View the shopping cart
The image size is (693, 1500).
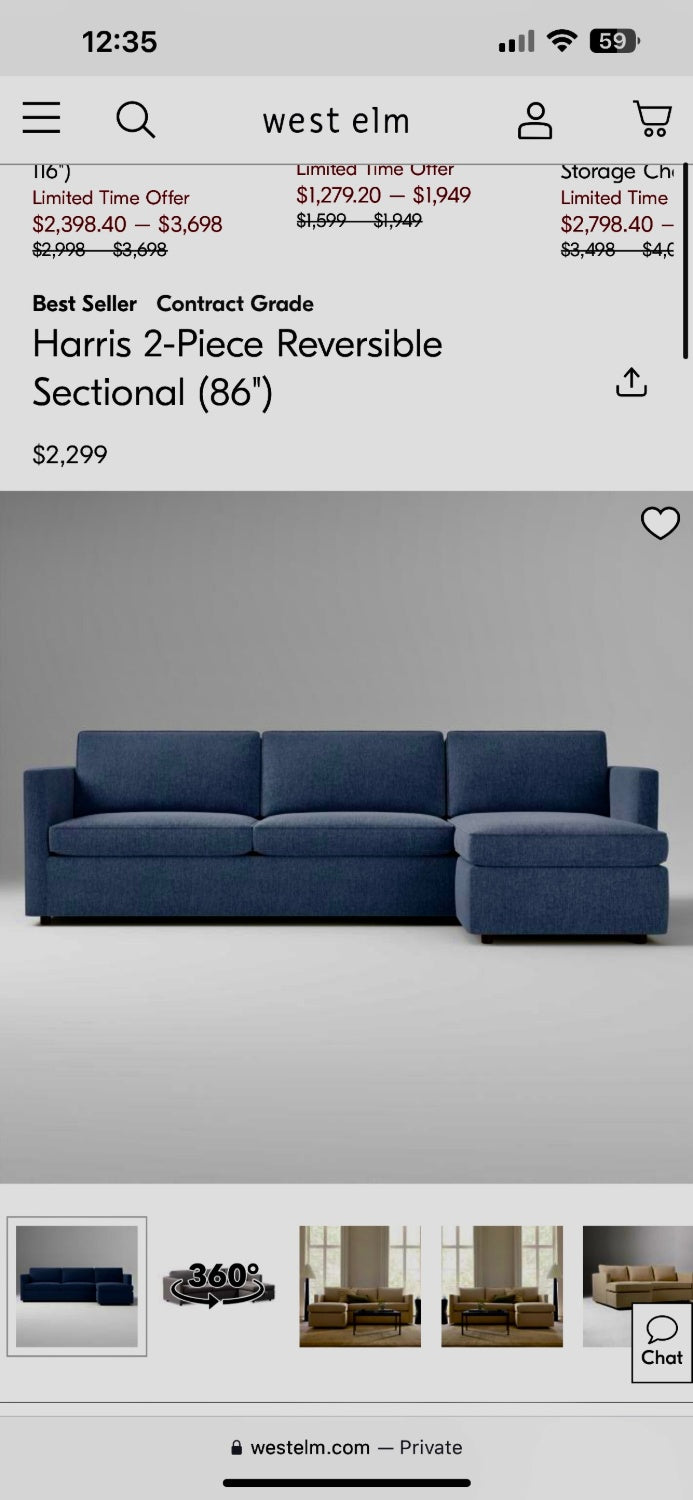[x=652, y=120]
